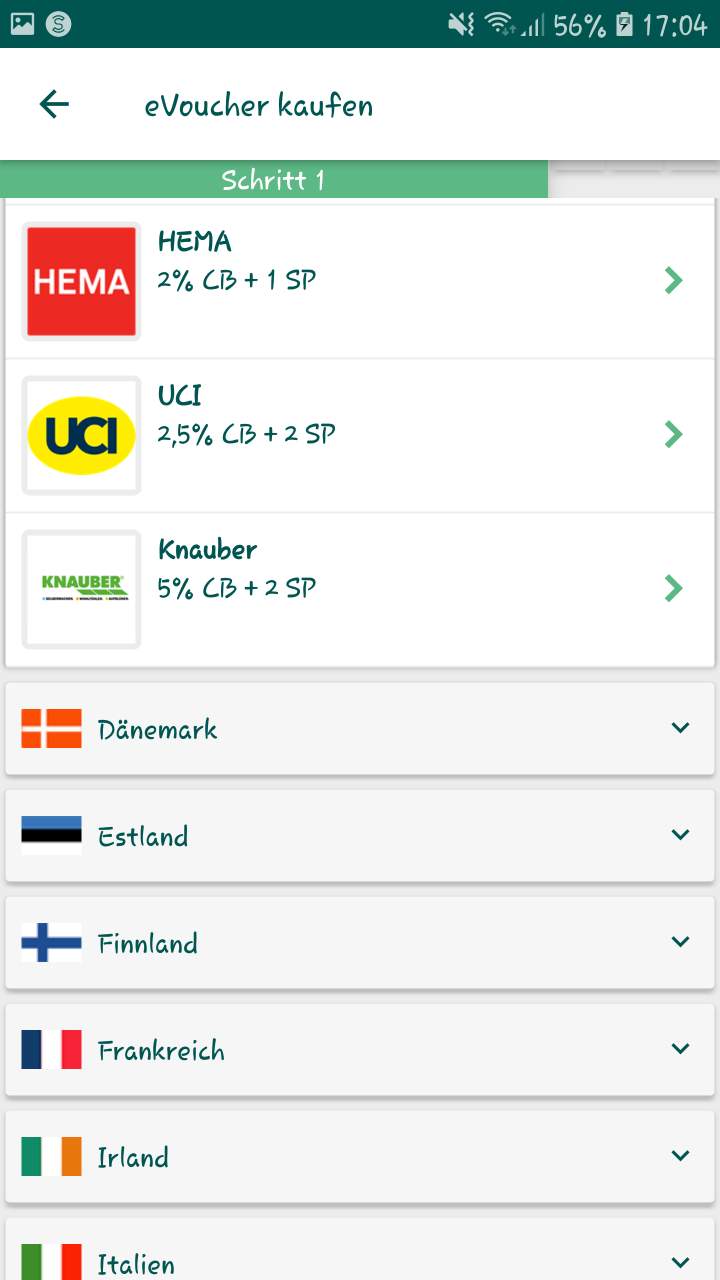Expand Estland vouchers

360,836
